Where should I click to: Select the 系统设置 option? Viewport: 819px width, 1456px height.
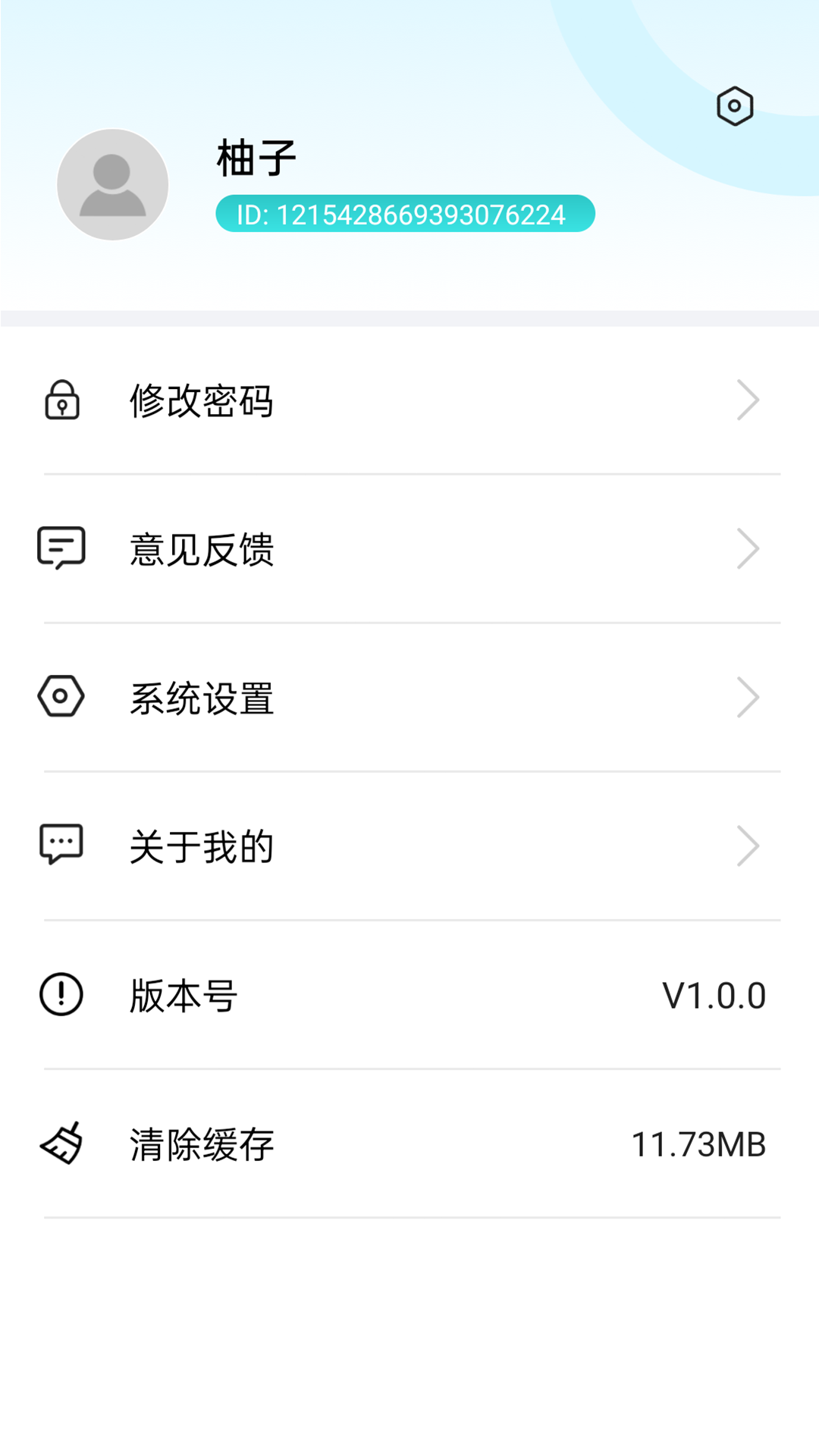[x=202, y=697]
